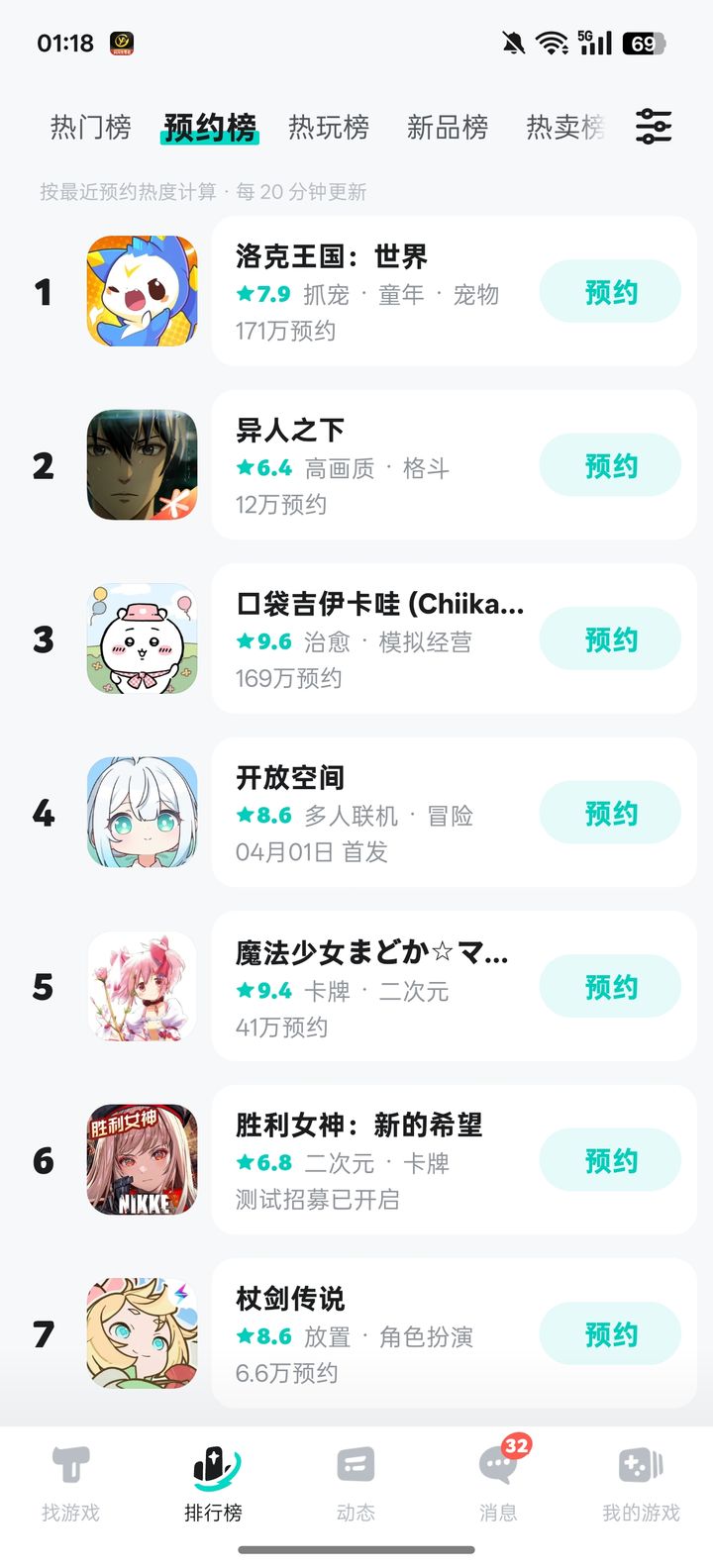Tap 预约 for 洛克王国：世界

coord(610,290)
